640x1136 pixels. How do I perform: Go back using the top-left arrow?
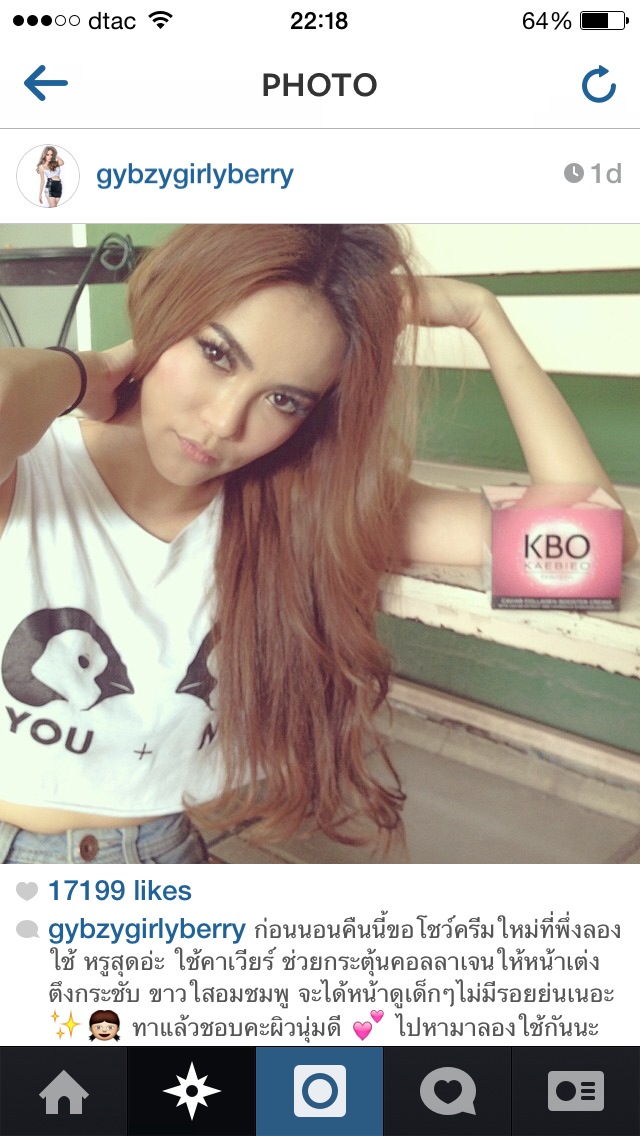coord(45,84)
